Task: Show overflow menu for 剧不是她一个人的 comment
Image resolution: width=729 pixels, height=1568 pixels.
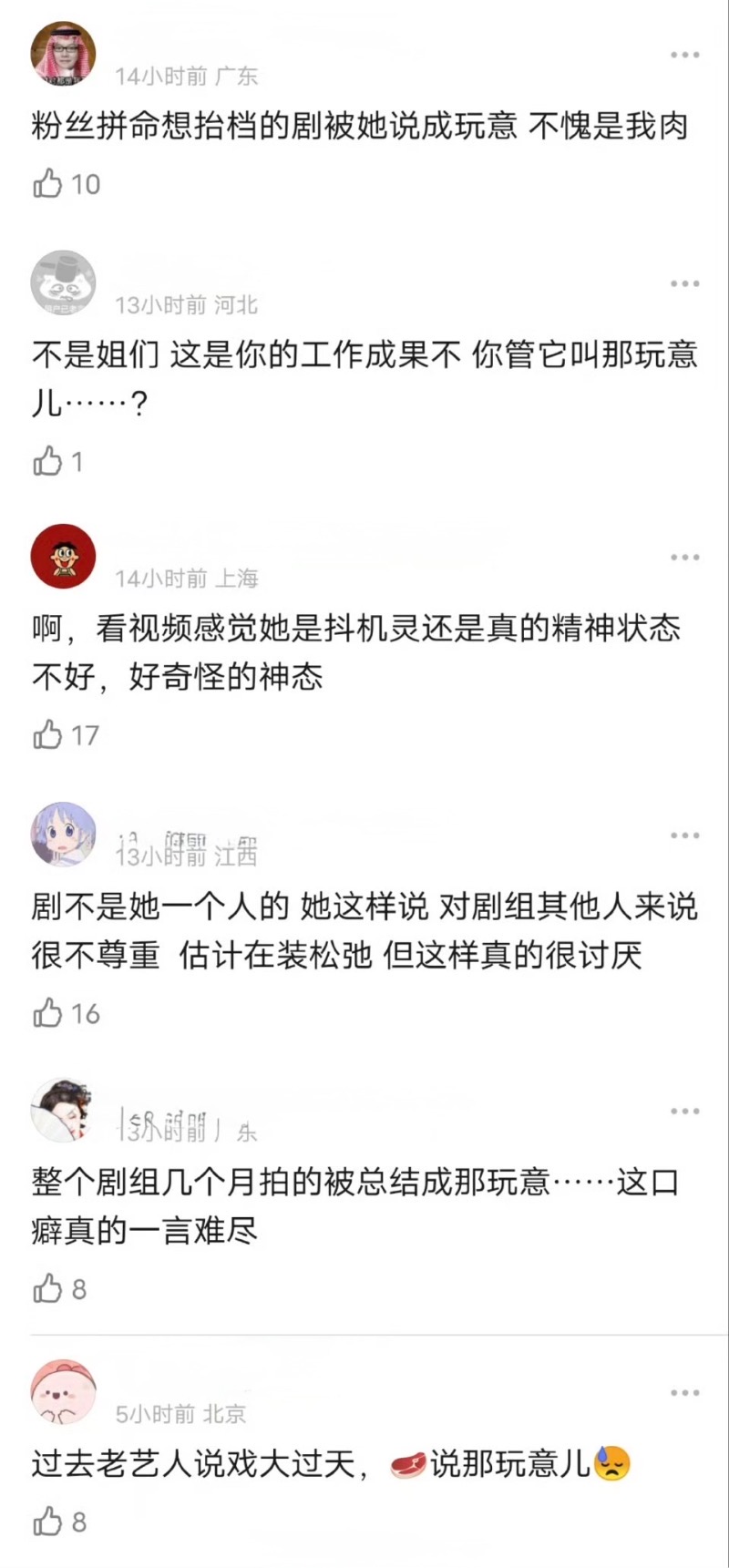Action: [x=684, y=835]
